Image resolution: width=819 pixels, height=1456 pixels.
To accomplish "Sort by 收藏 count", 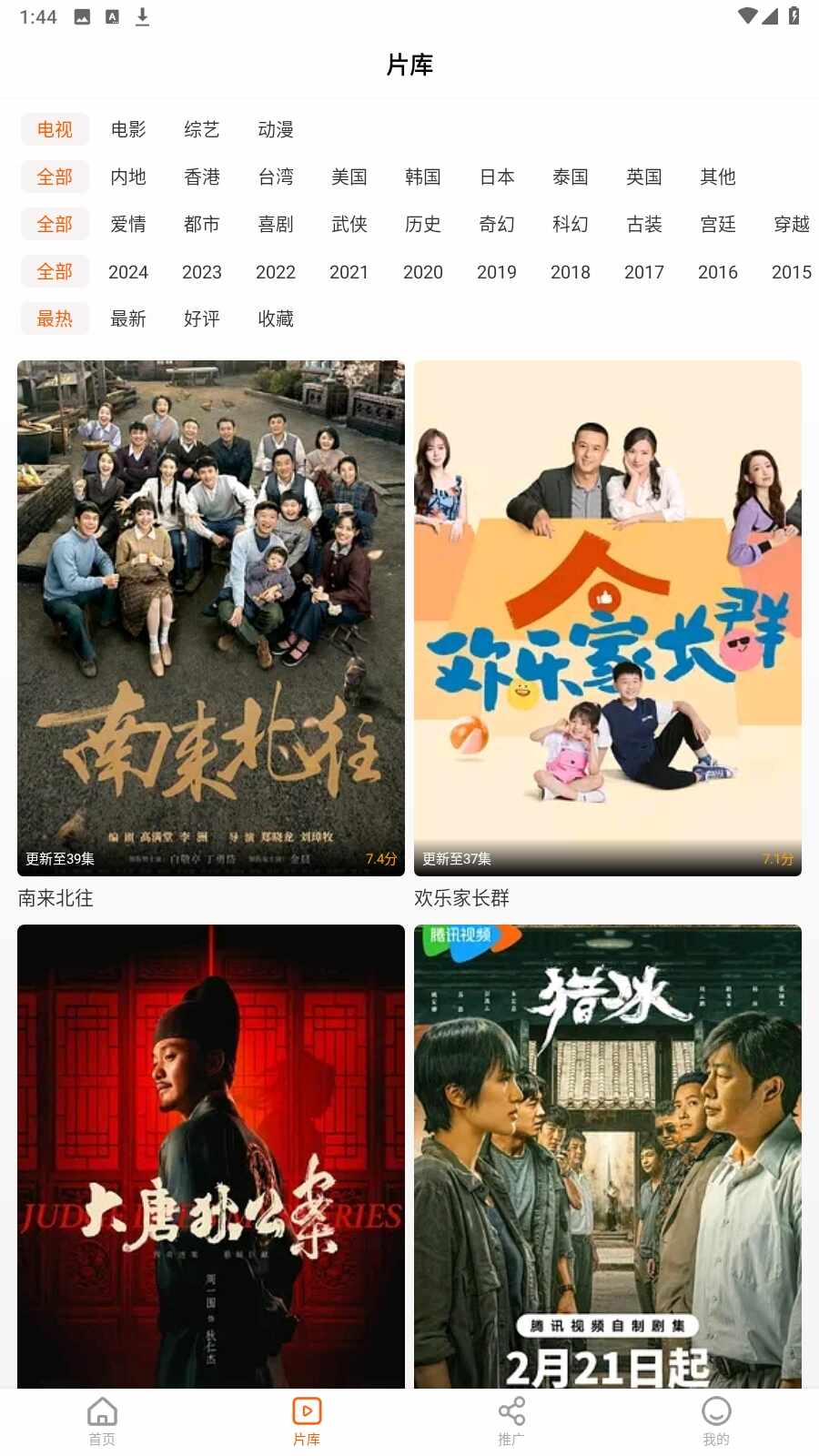I will tap(276, 318).
